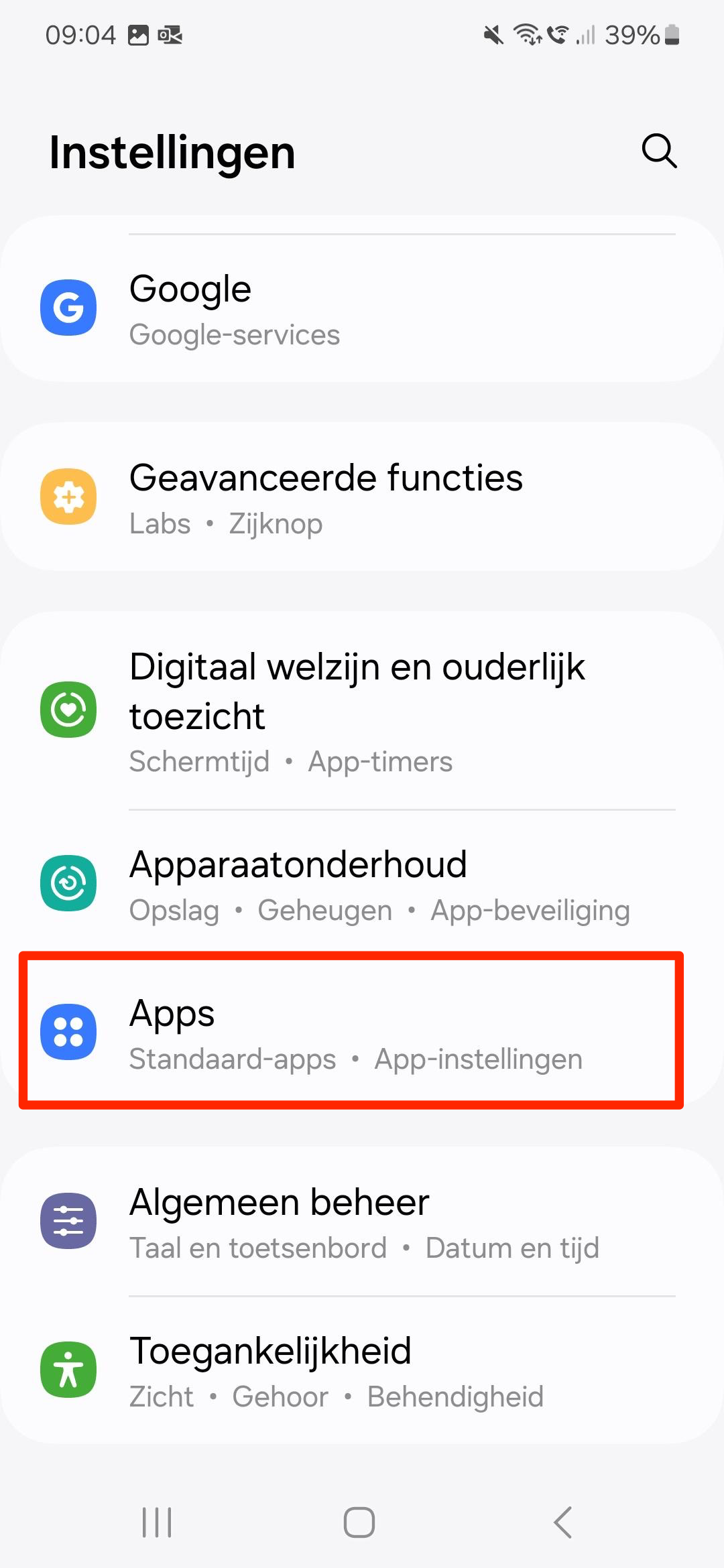Go to Algemeen beheer
Image resolution: width=724 pixels, height=1568 pixels.
(362, 1221)
